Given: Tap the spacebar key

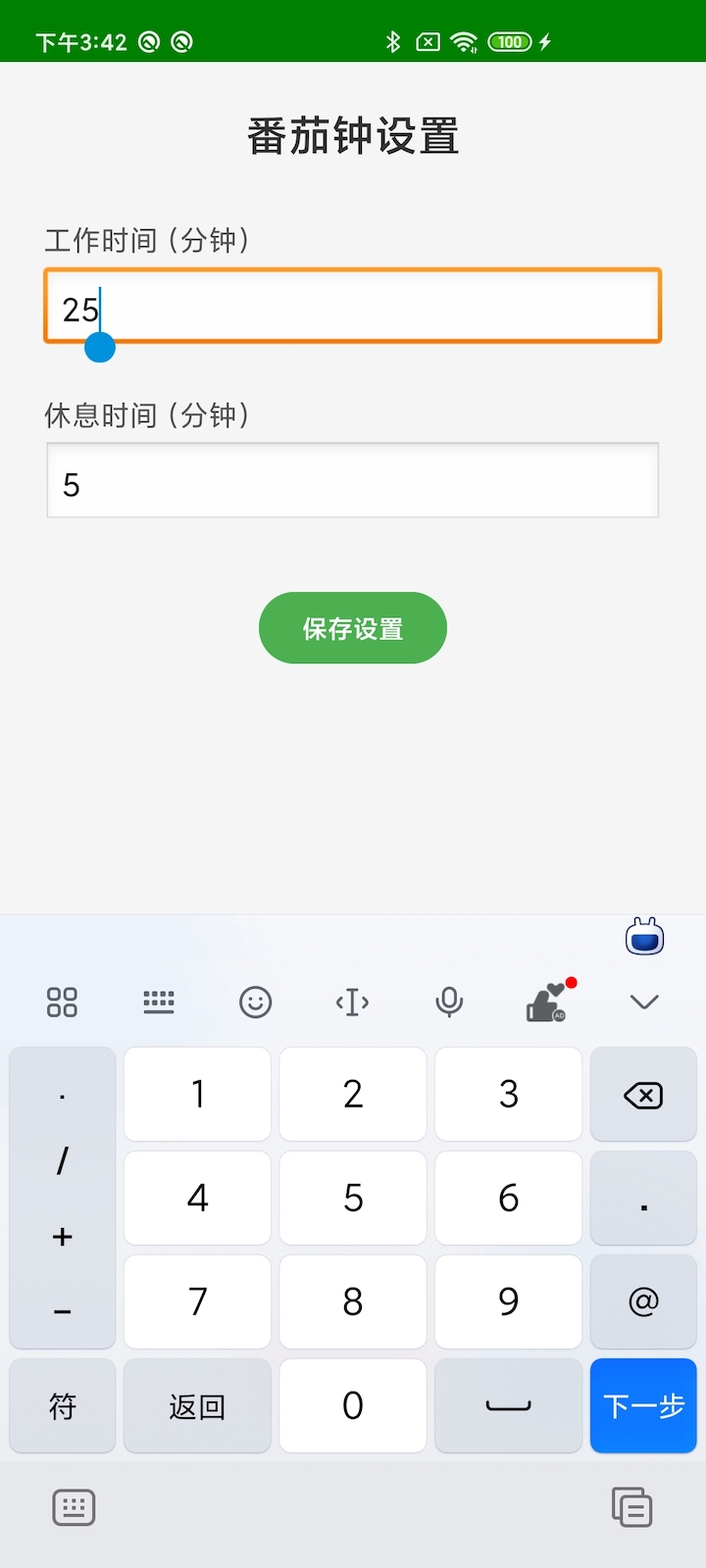Looking at the screenshot, I should (508, 1405).
